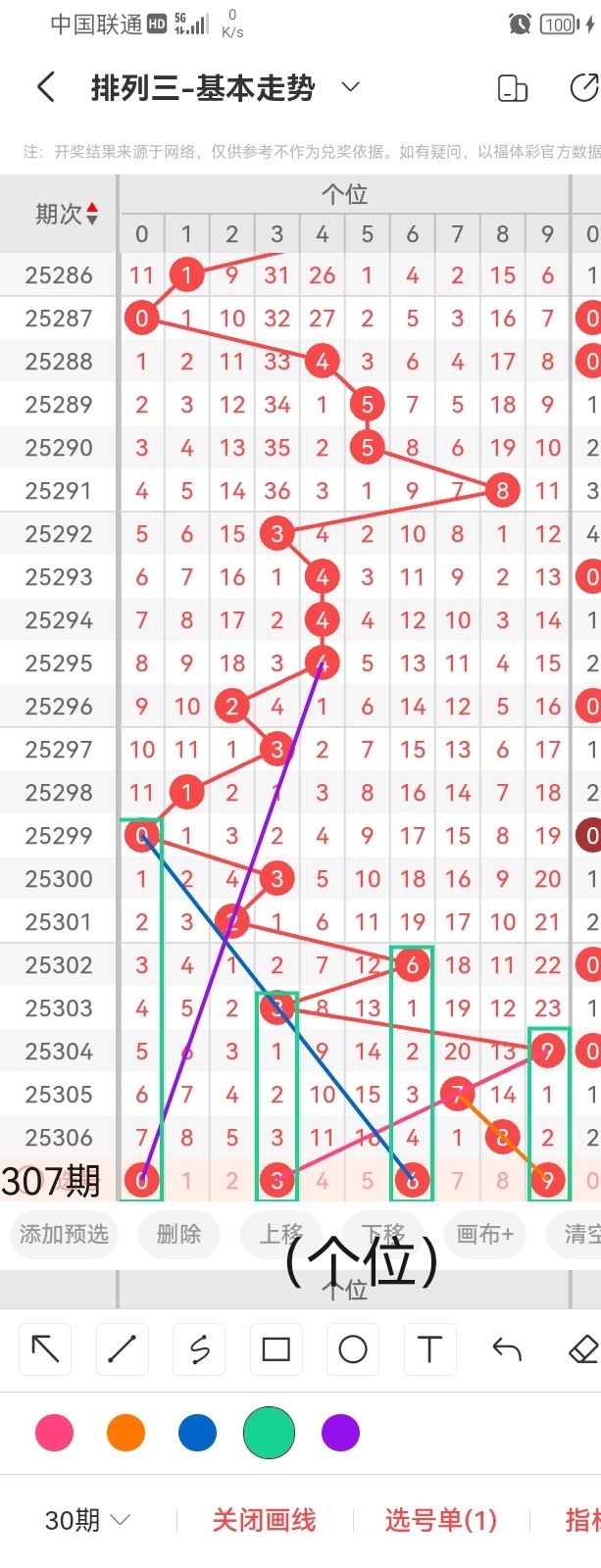
Task: Select the text tool
Action: coord(429,1349)
